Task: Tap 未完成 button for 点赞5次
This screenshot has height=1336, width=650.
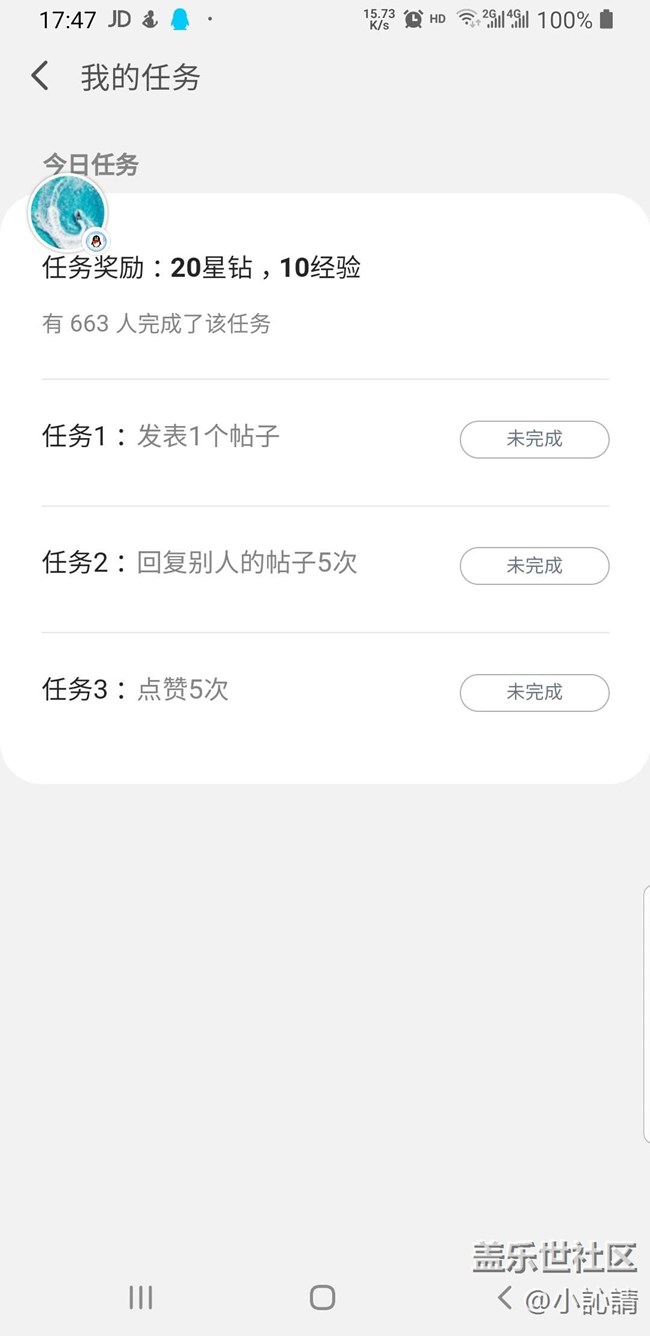Action: click(x=534, y=692)
